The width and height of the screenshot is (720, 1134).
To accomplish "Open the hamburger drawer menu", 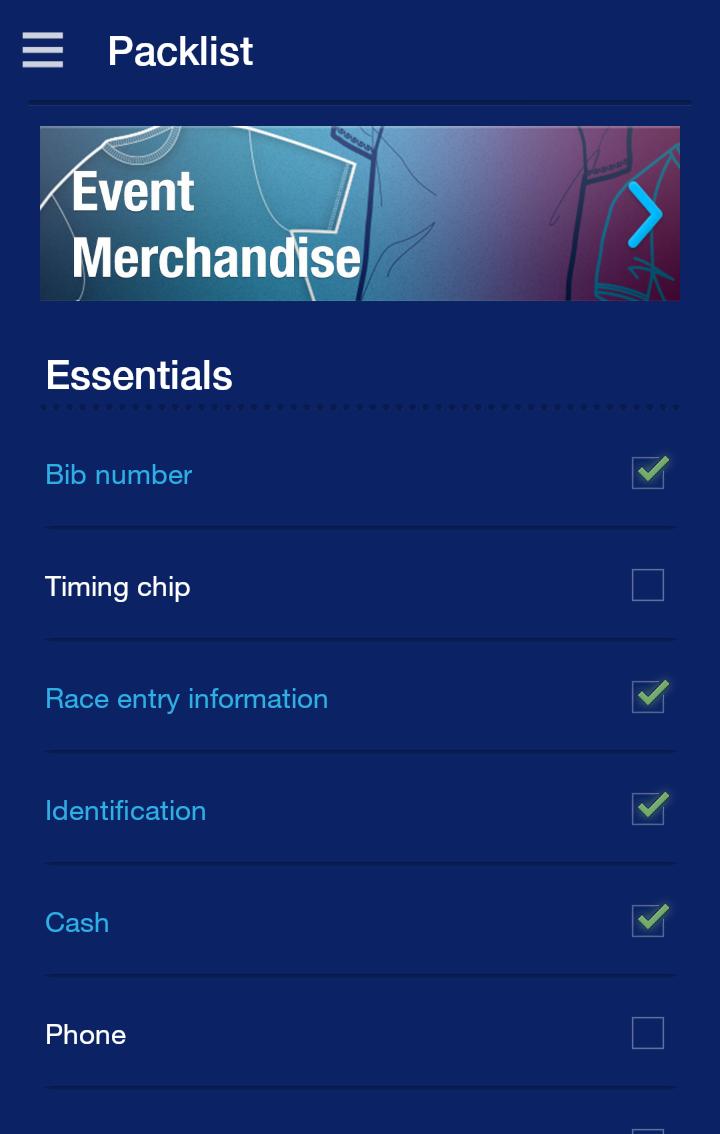I will coord(43,50).
